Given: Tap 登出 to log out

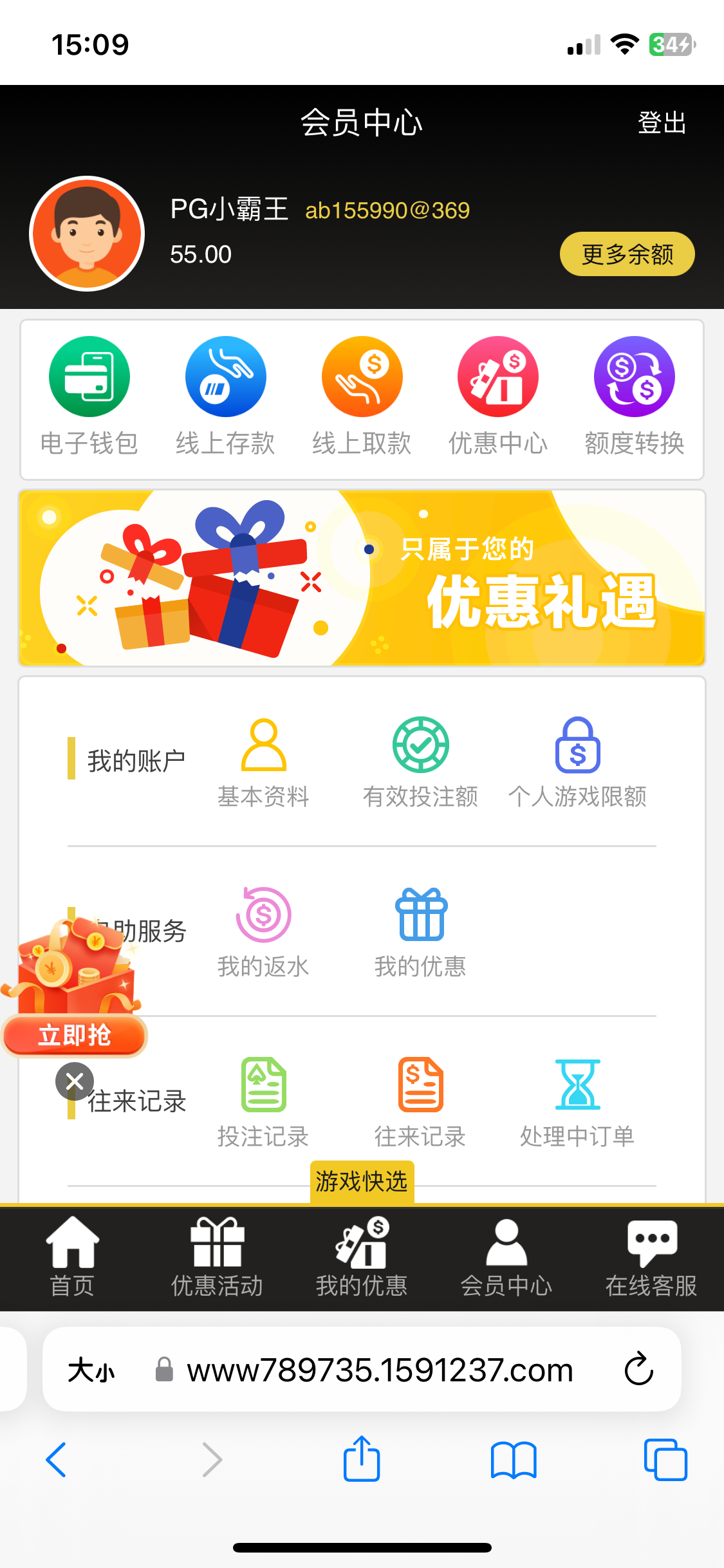Looking at the screenshot, I should [662, 122].
